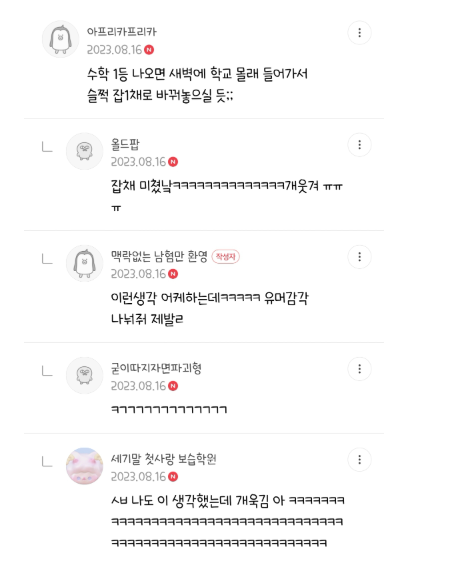Tap the nickname 맥락없는 남혐만 환영
Screen dimensions: 469x581
(x=159, y=256)
